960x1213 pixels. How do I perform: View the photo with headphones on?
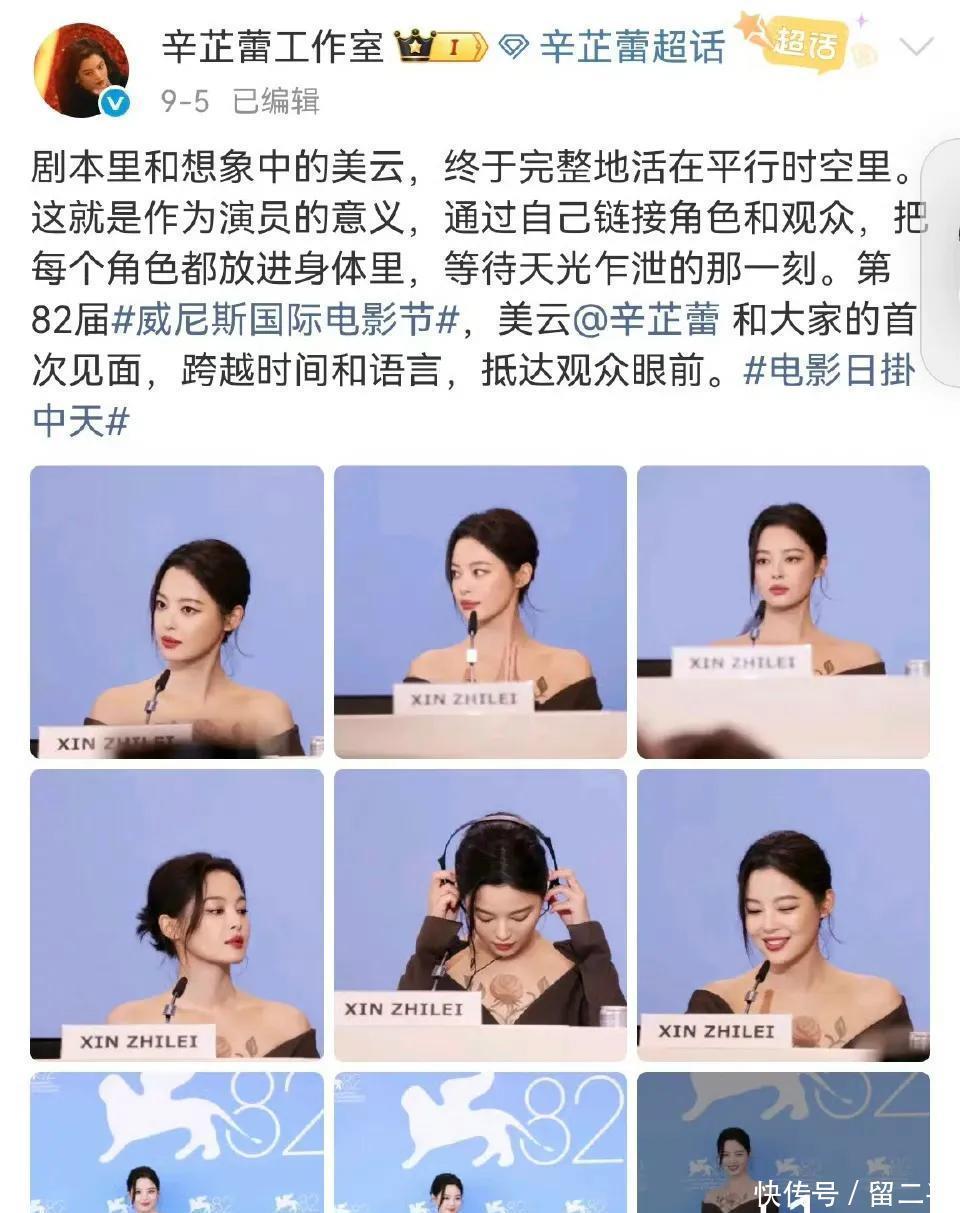[x=480, y=914]
